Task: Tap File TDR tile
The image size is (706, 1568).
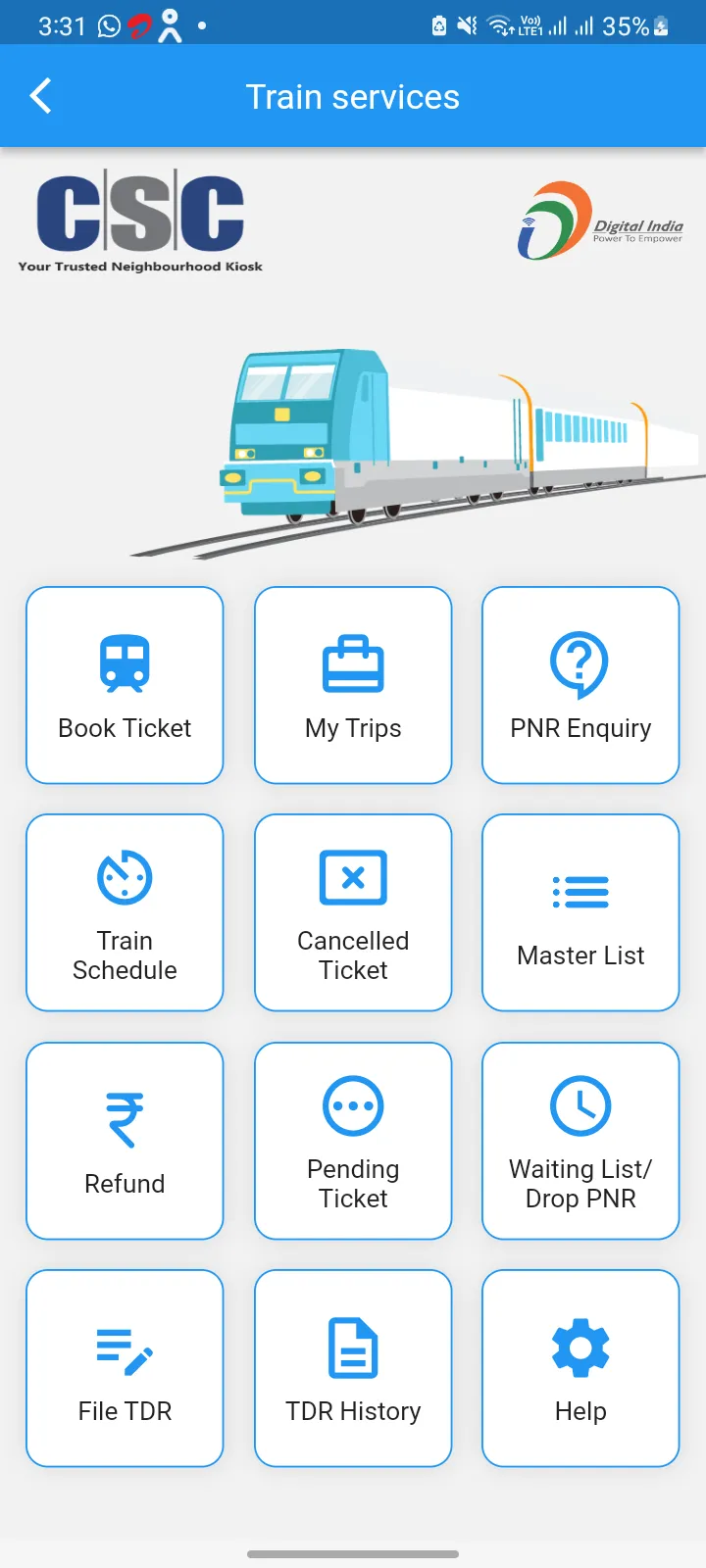Action: (125, 1368)
